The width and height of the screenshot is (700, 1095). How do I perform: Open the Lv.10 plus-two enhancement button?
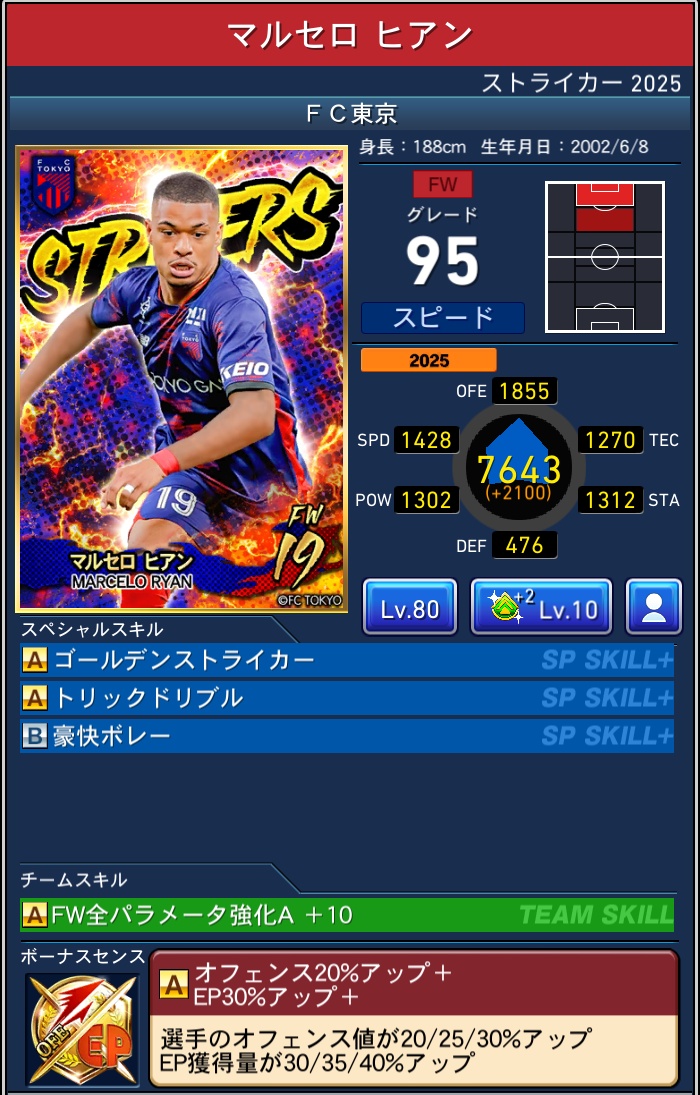click(x=541, y=607)
